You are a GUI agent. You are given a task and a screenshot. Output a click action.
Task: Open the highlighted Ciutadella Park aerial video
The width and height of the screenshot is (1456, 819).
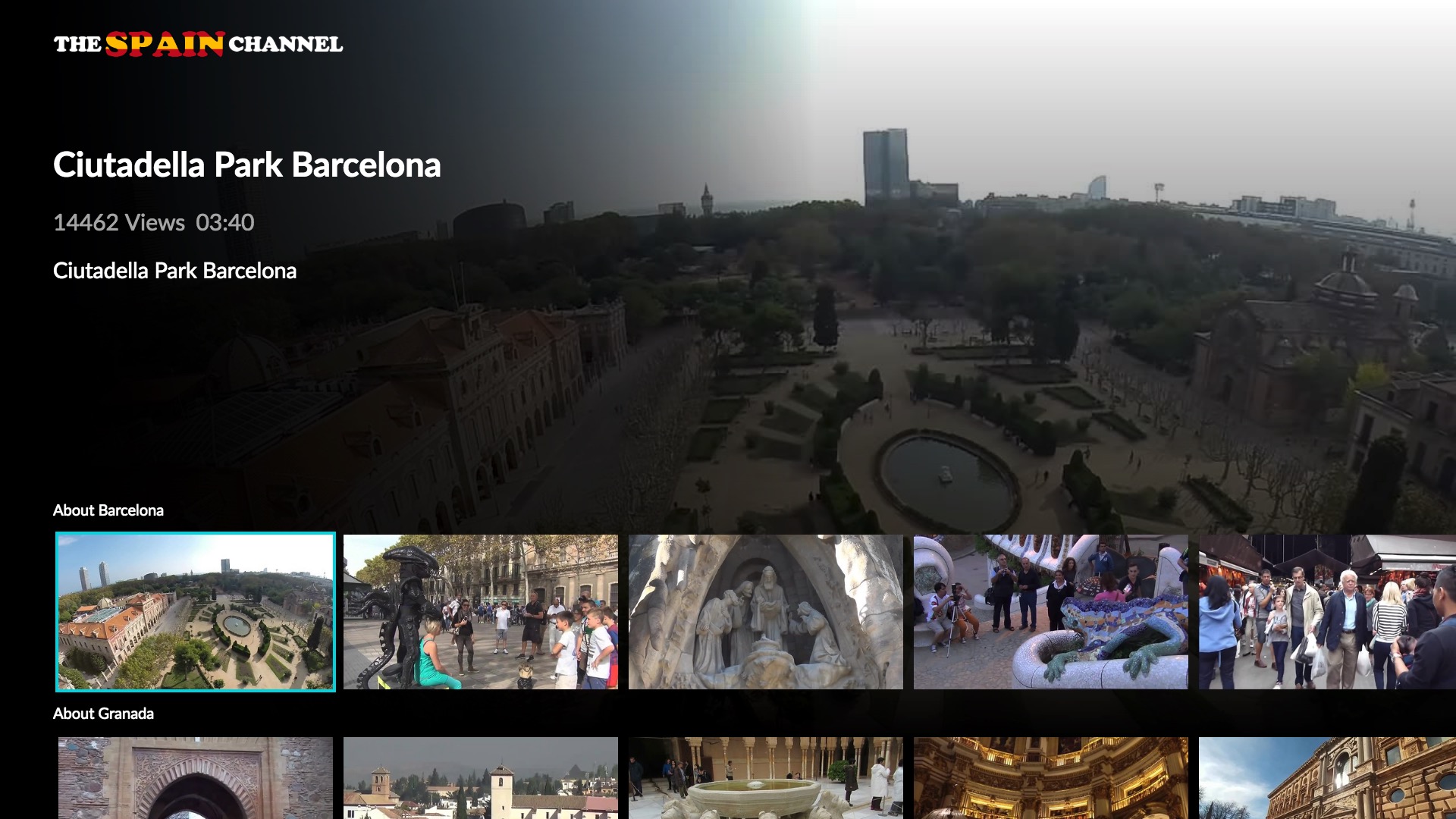click(196, 612)
